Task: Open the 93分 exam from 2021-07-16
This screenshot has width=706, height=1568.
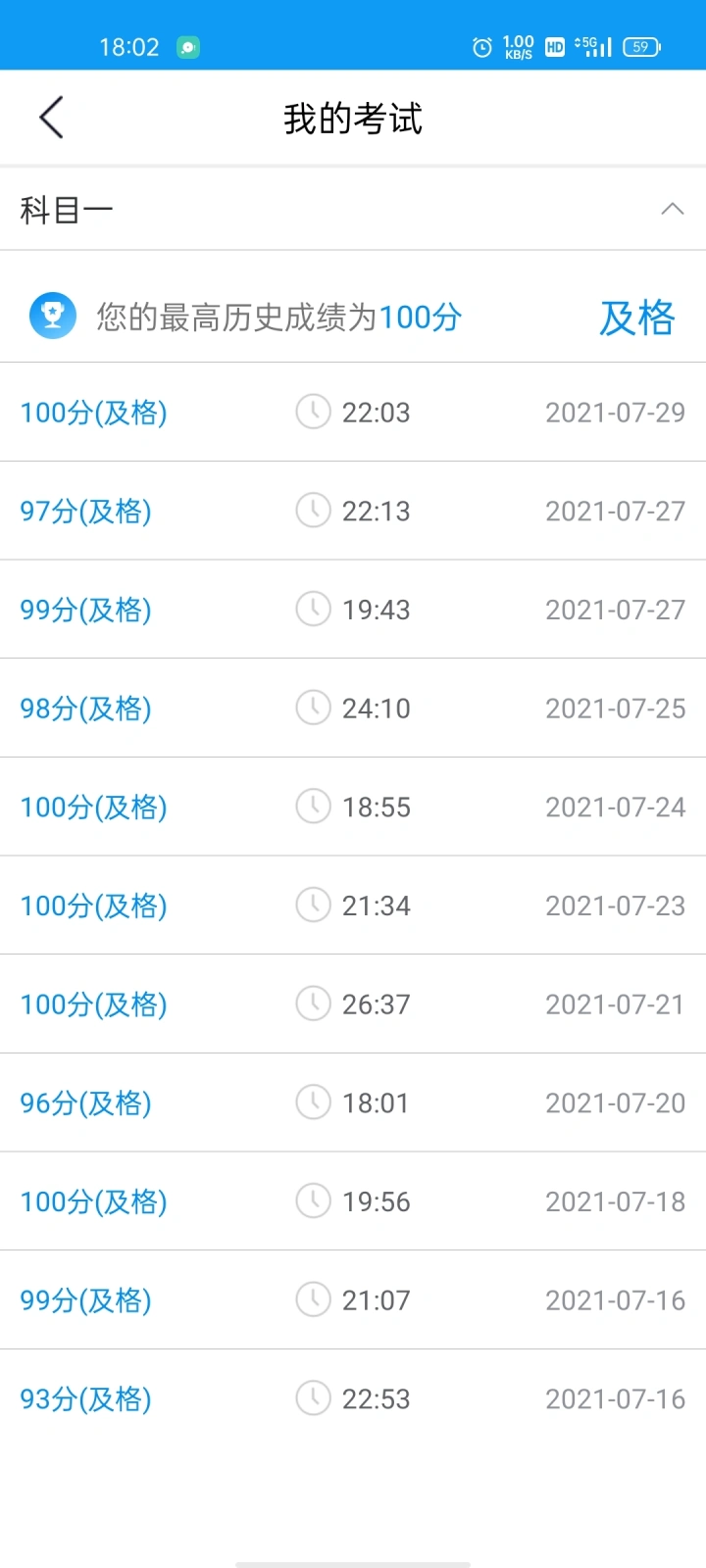Action: pyautogui.click(x=353, y=1398)
